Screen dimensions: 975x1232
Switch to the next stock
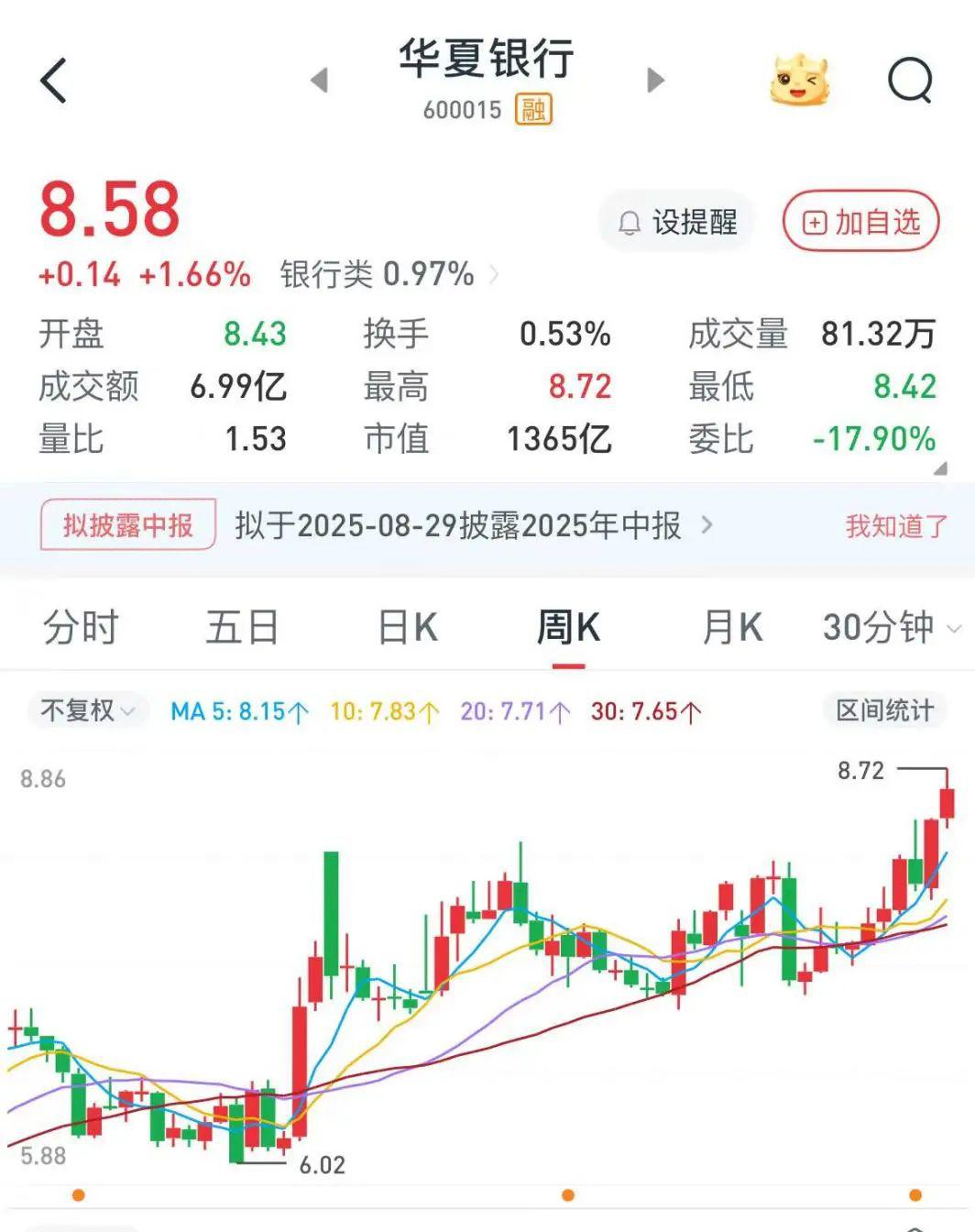pyautogui.click(x=655, y=81)
